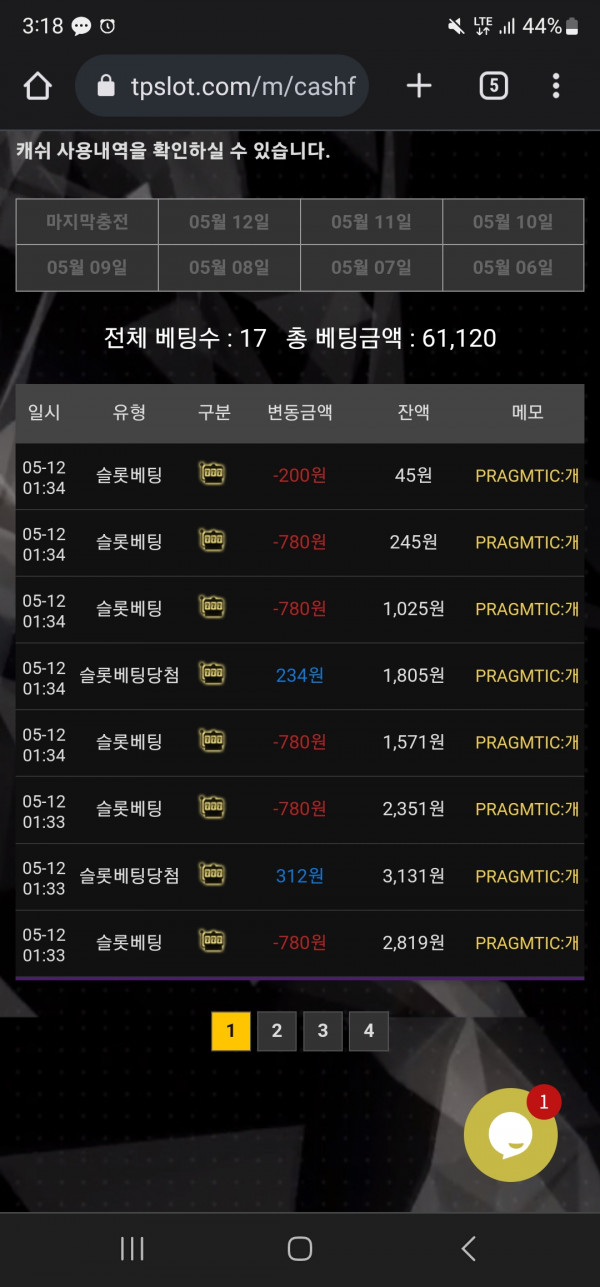Open the live chat support bubble
600x1287 pixels.
(x=511, y=1135)
